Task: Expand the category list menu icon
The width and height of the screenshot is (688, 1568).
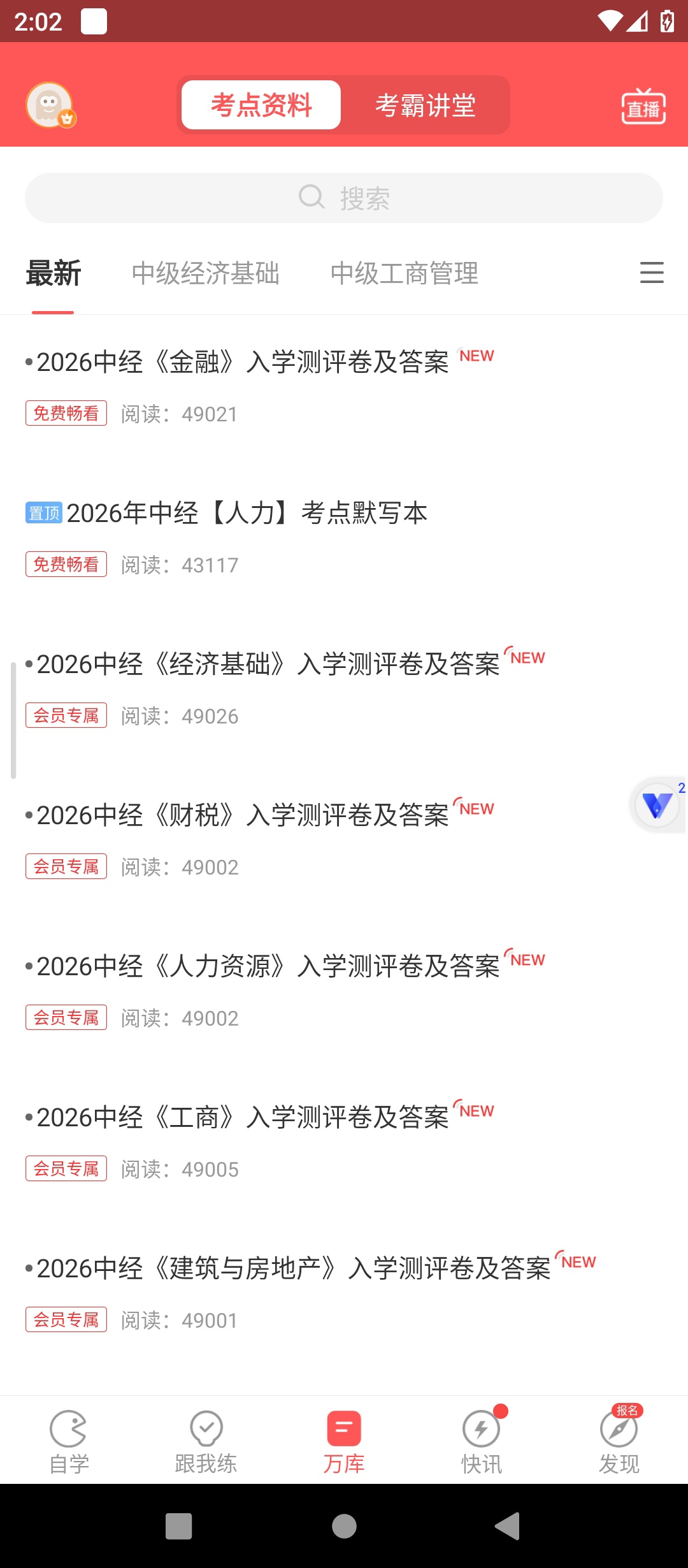Action: pyautogui.click(x=652, y=273)
